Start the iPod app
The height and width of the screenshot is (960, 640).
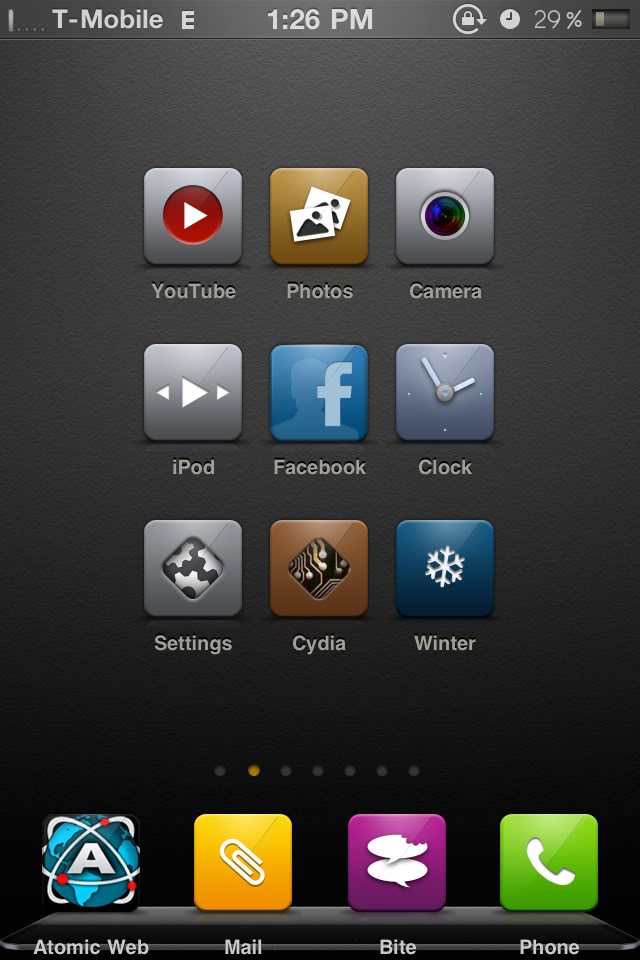(193, 392)
